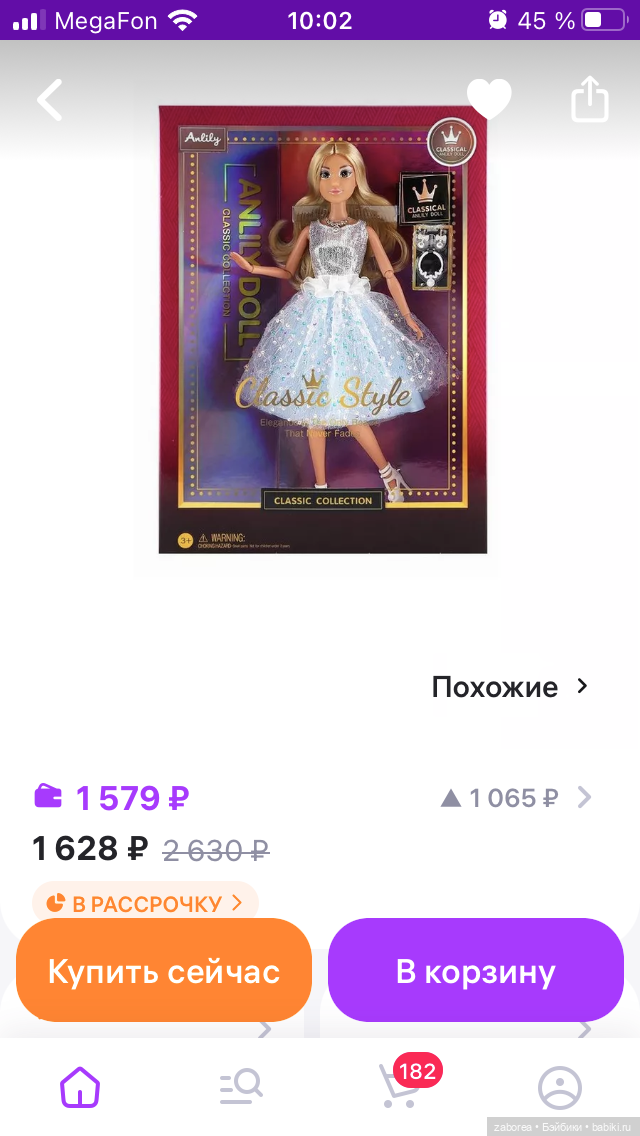This screenshot has width=640, height=1136.
Task: Go back using the arrow icon
Action: click(50, 99)
